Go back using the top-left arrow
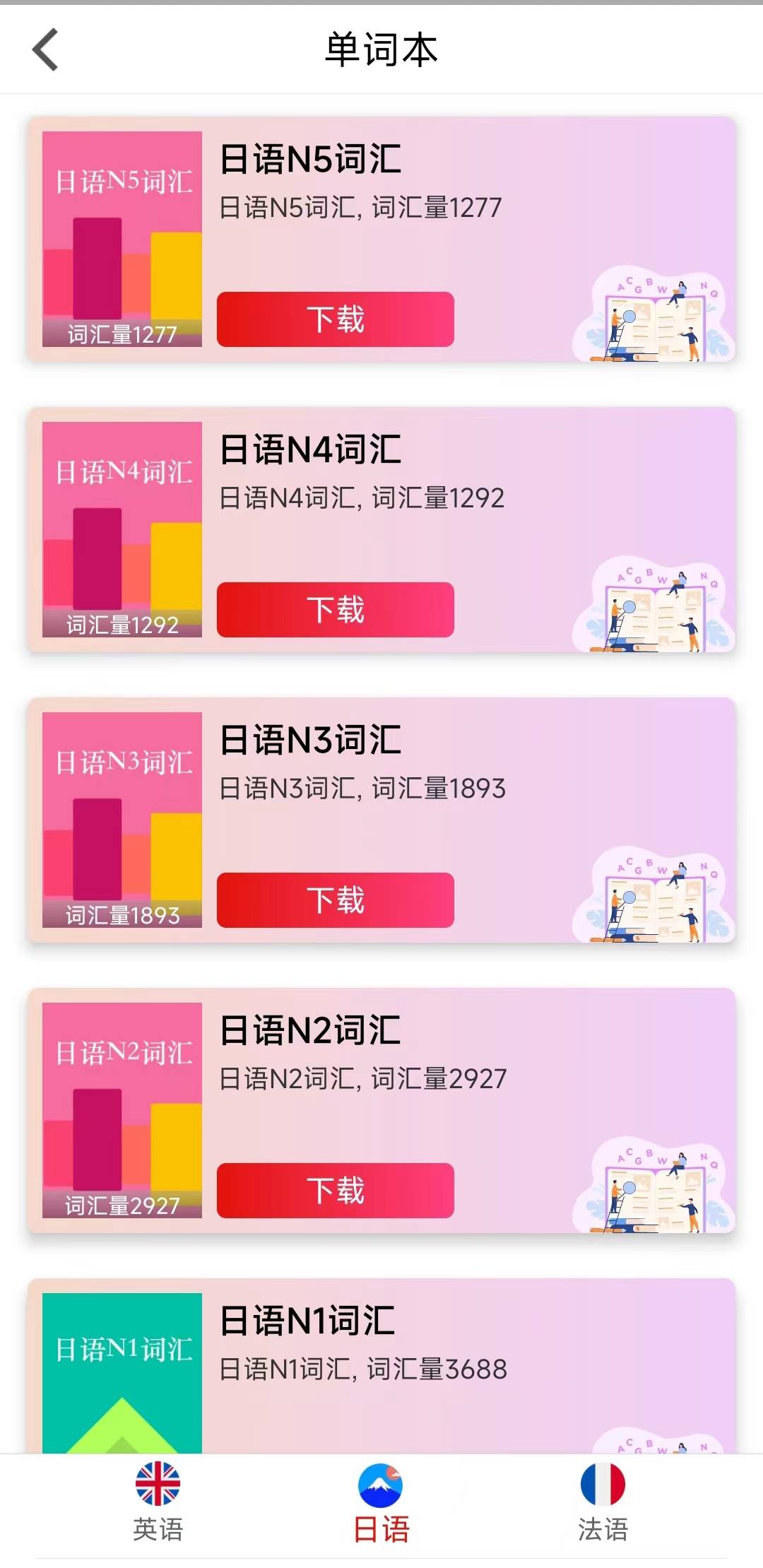Screen dimensions: 763x1568 (x=45, y=49)
